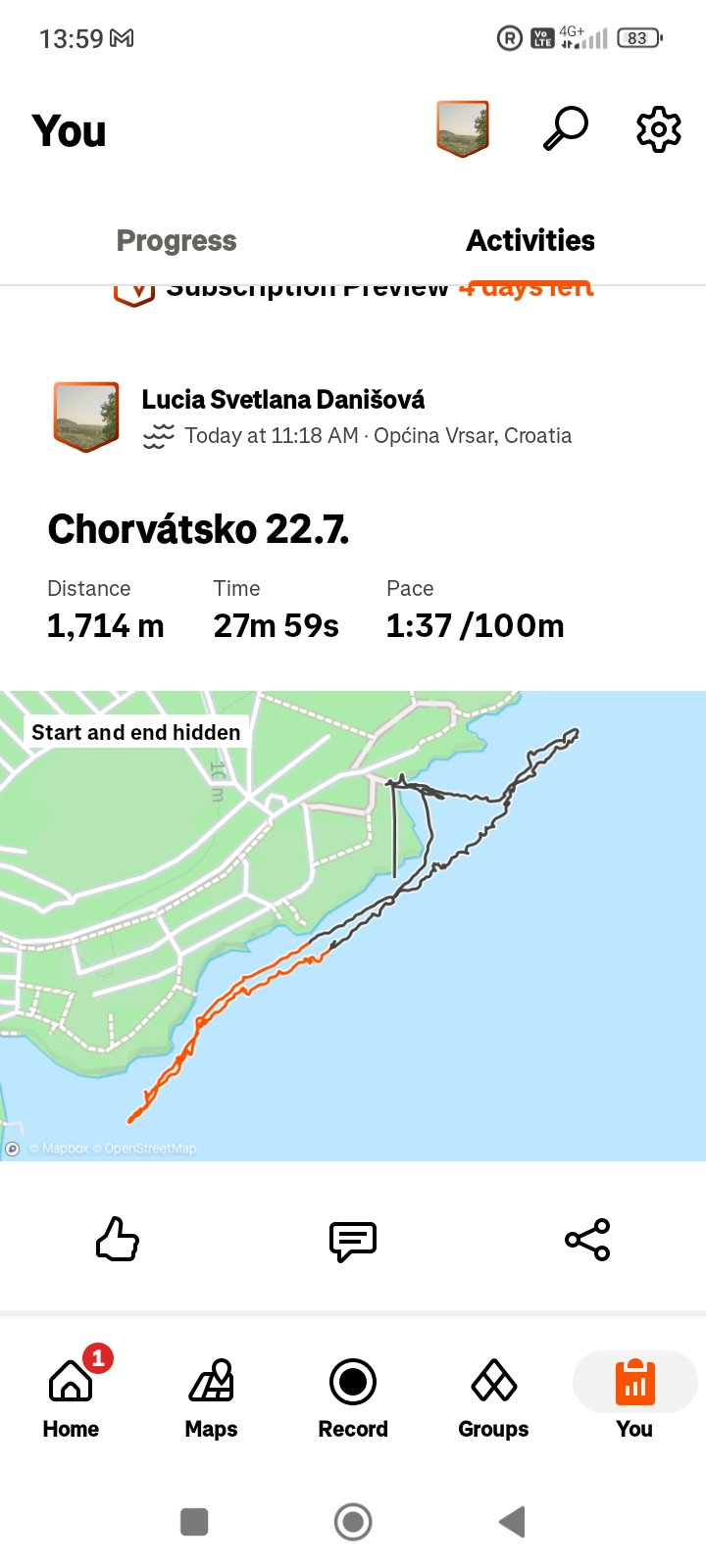This screenshot has height=1568, width=706.
Task: Tap the system back button
Action: pos(512,1522)
